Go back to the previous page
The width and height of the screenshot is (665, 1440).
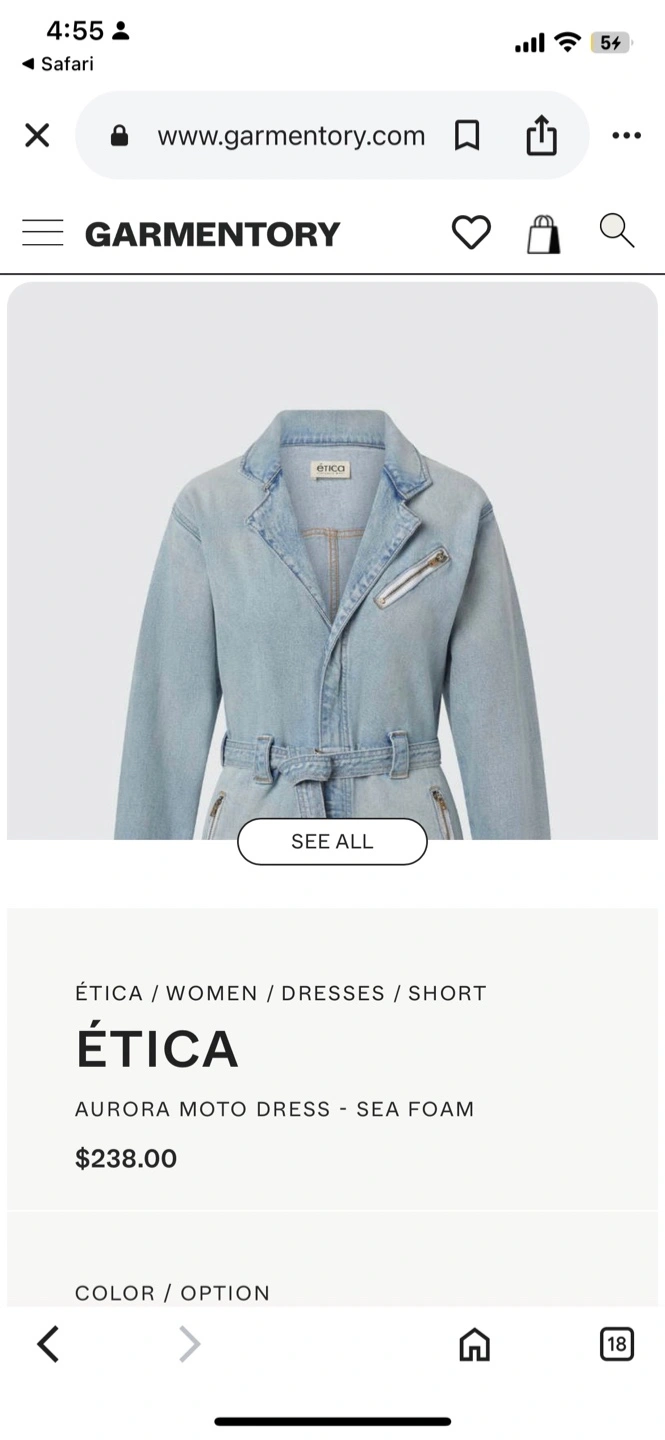click(48, 1344)
